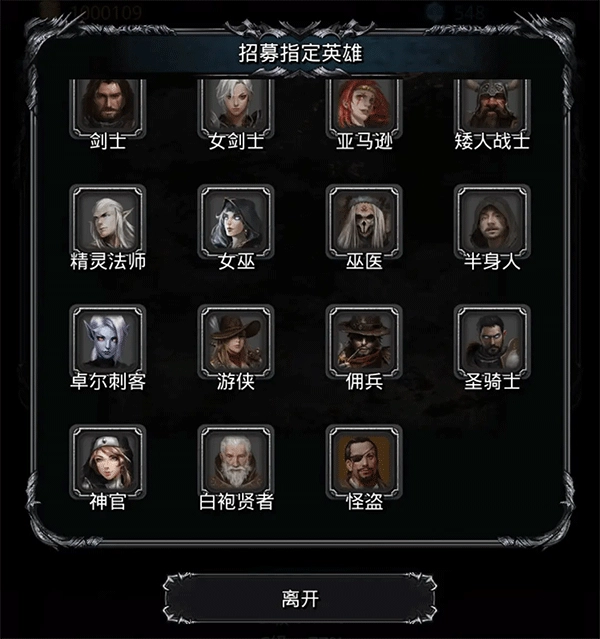
Task: Tap the 巫医 hero portrait
Action: coord(364,222)
